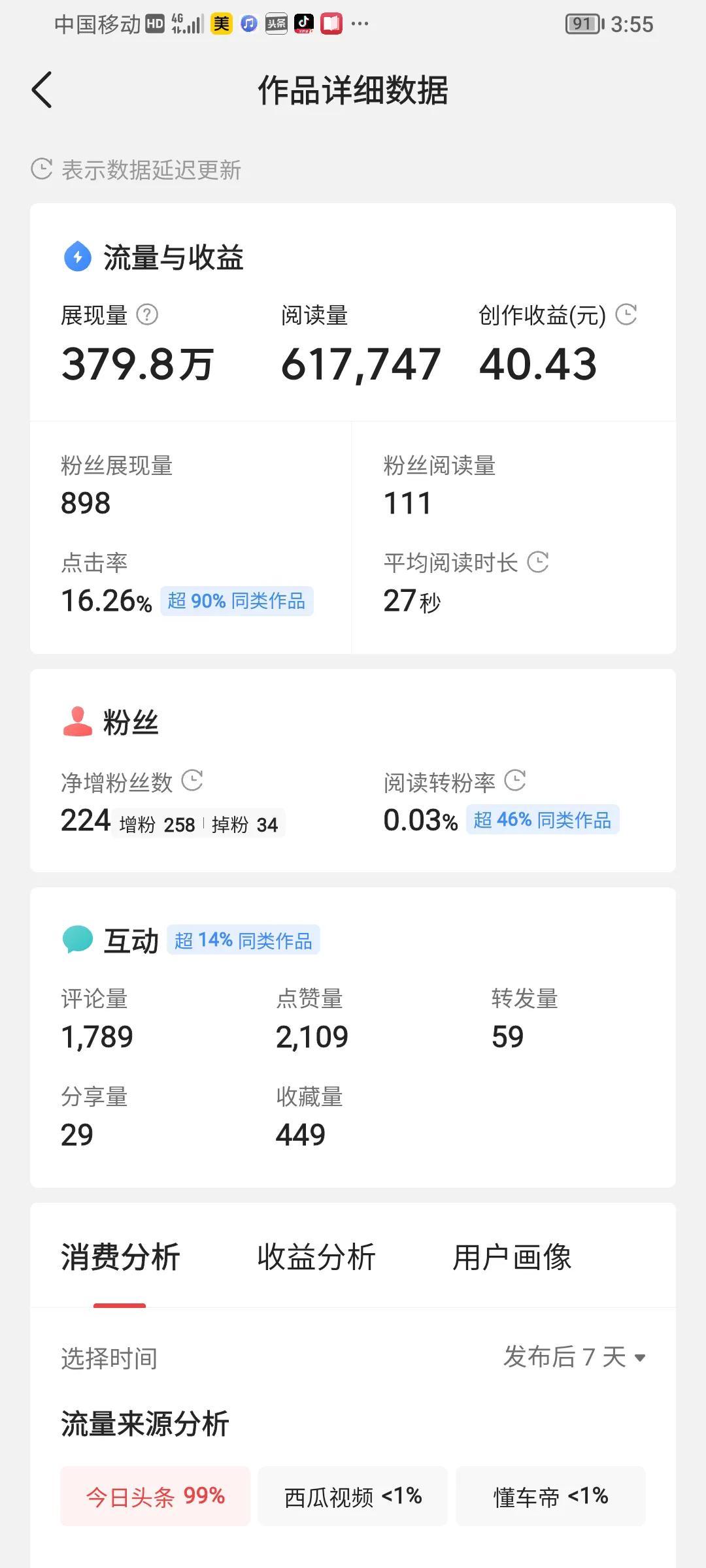Select the 今日头条 99% source chip
Screen dimensions: 706x1568
[x=156, y=1496]
